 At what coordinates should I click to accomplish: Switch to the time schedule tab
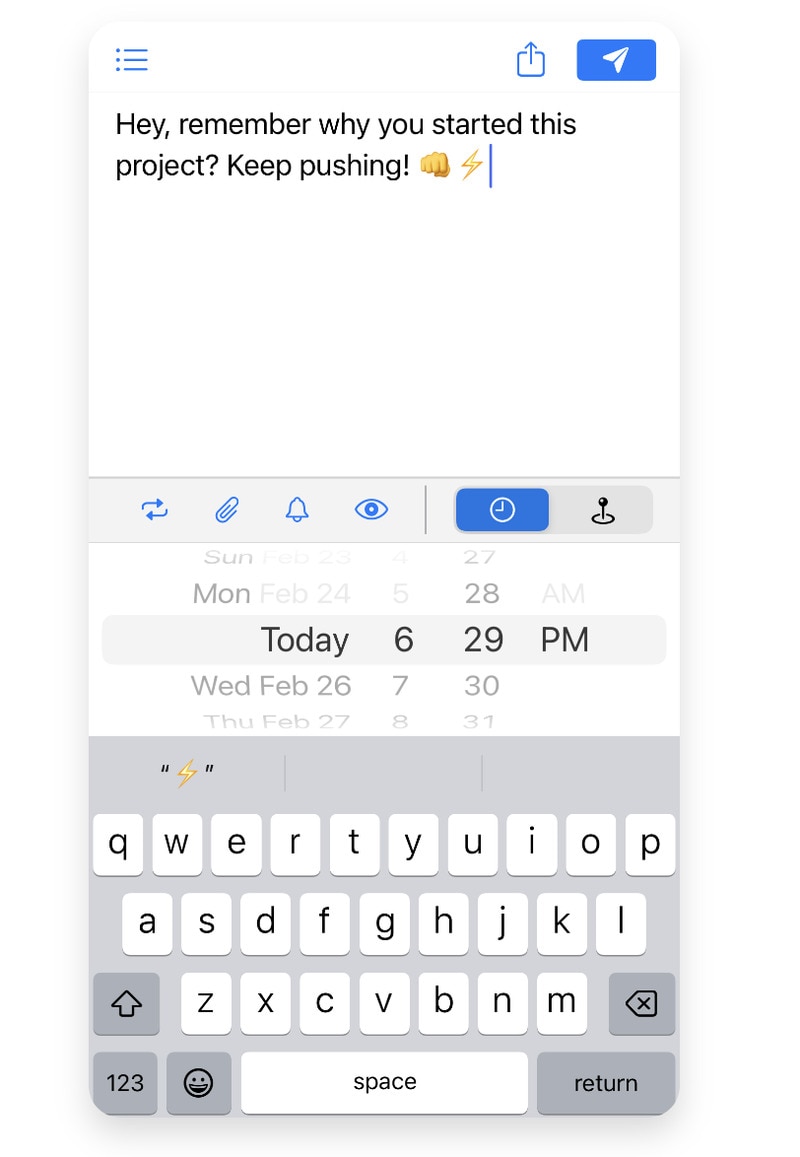pos(502,510)
